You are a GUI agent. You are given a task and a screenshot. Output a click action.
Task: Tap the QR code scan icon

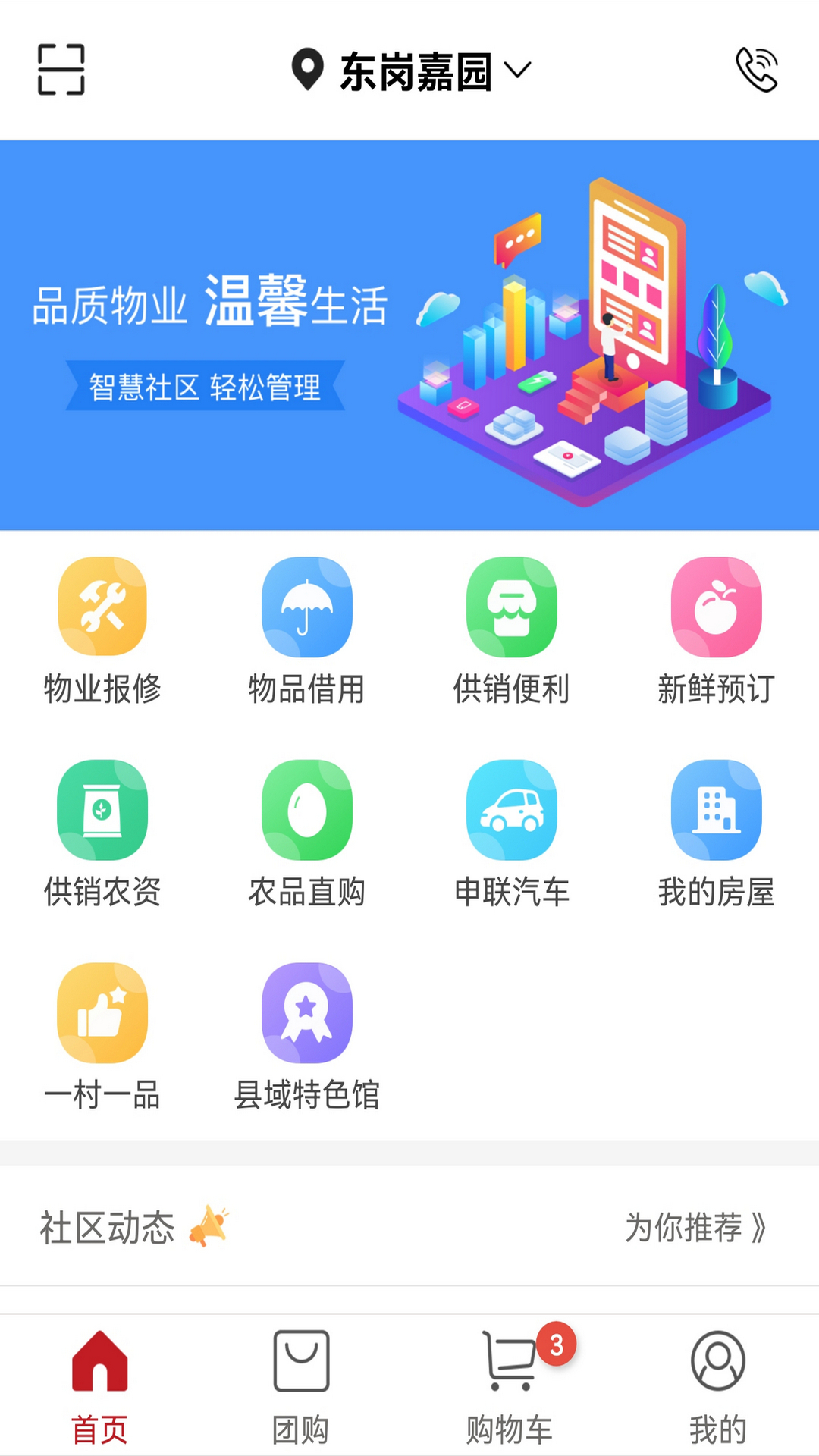coord(61,71)
